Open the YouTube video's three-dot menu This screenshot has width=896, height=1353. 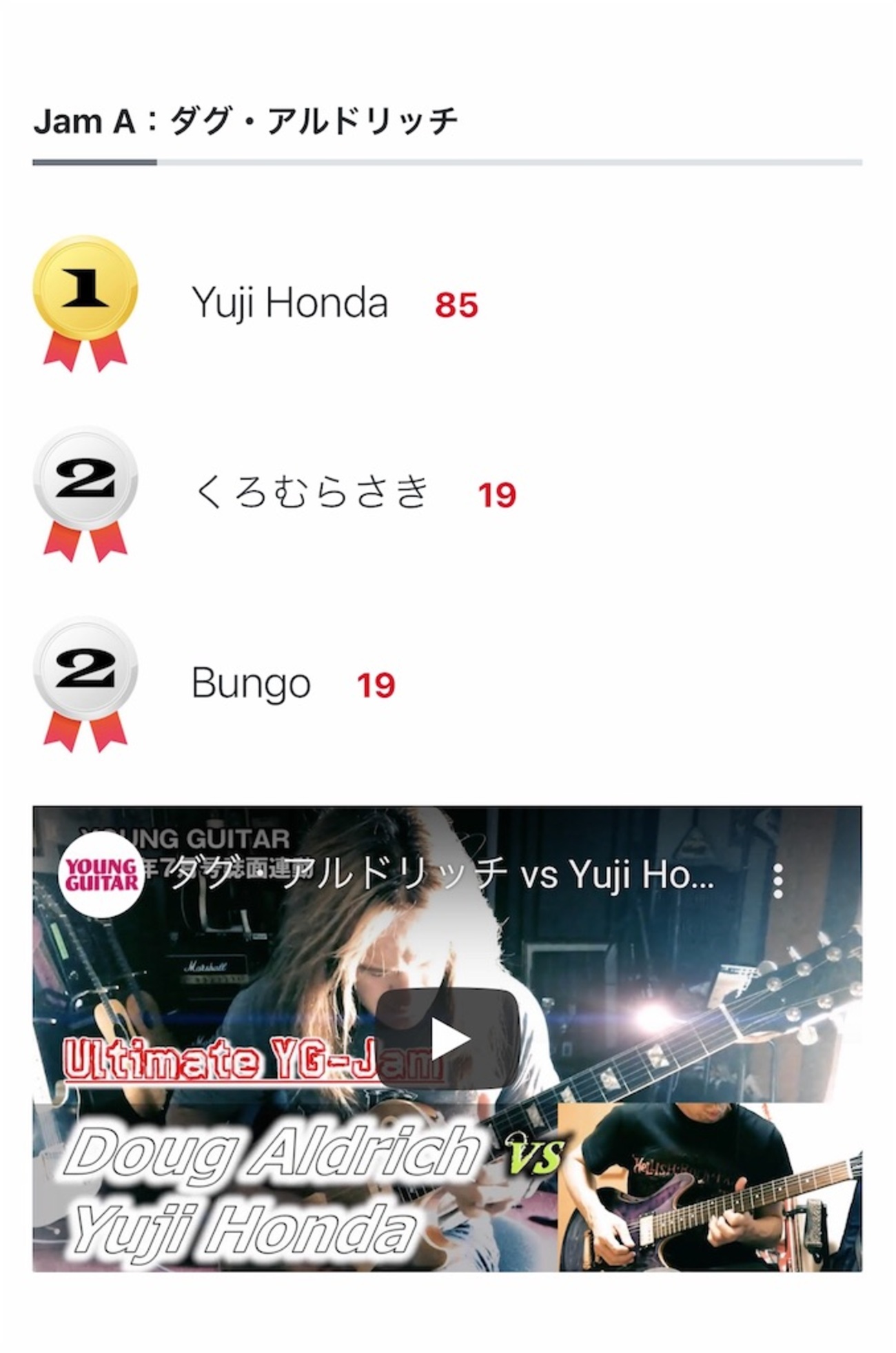778,880
